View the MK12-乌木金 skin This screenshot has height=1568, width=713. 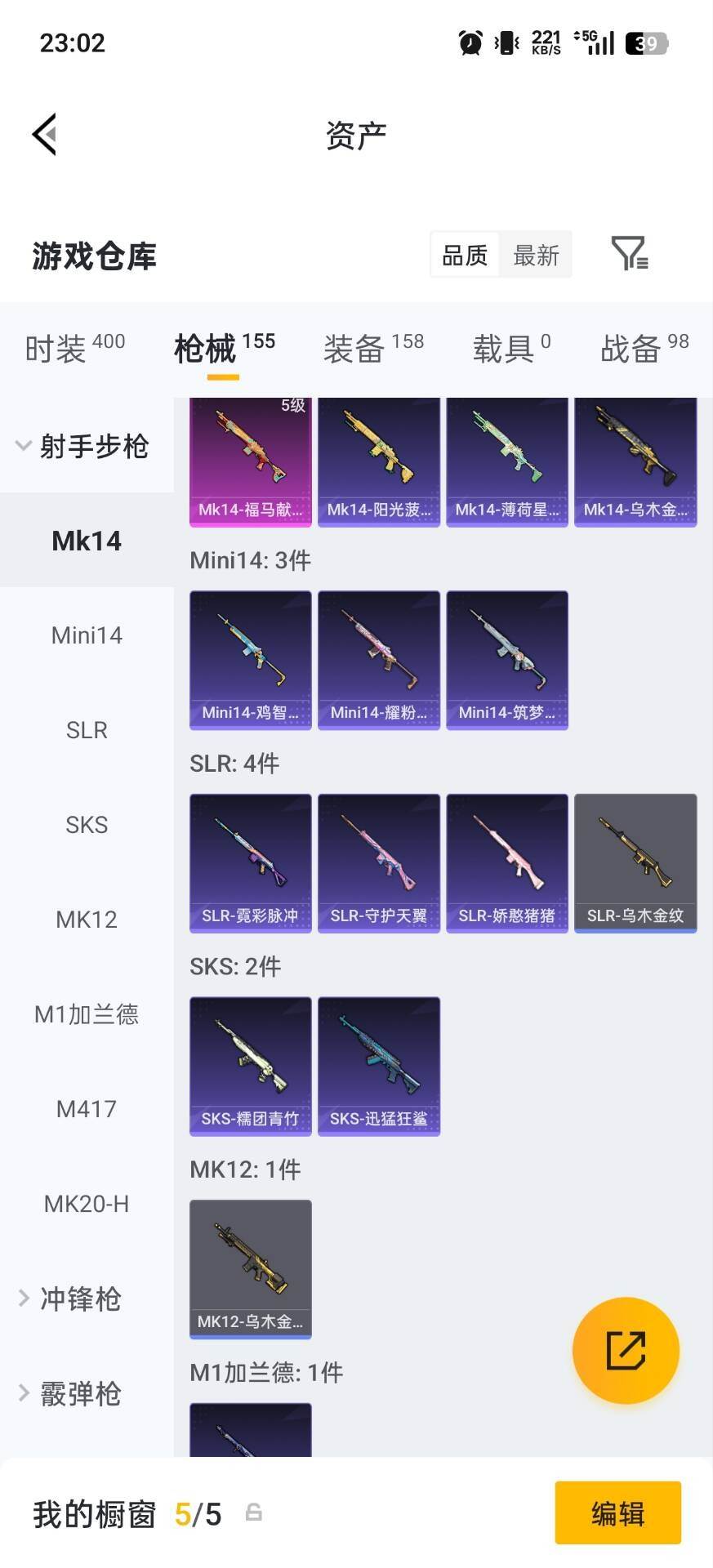(x=251, y=1268)
